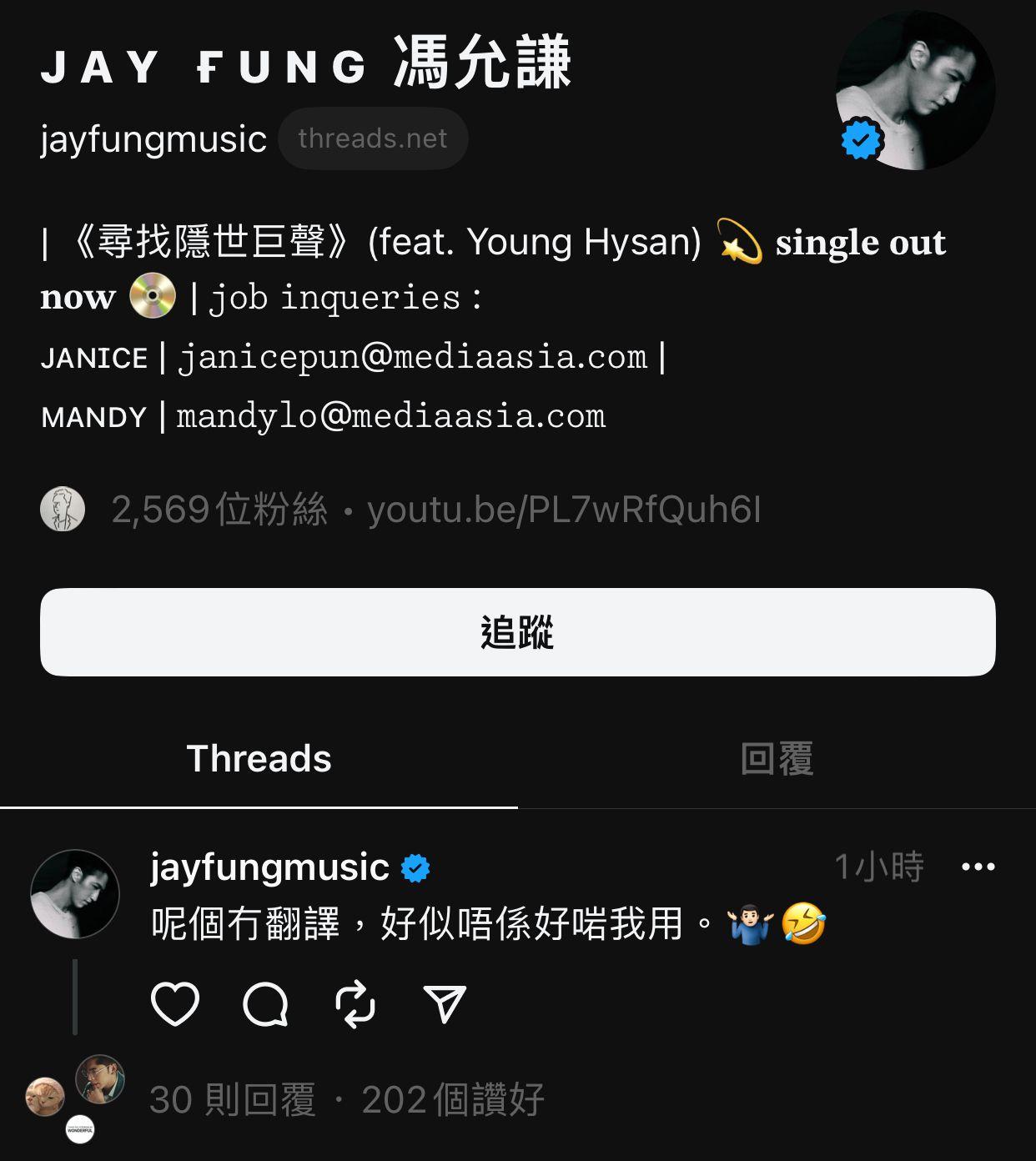Screen dimensions: 1036x1161
Task: Open the post's three-dot overflow menu
Action: pyautogui.click(x=978, y=867)
